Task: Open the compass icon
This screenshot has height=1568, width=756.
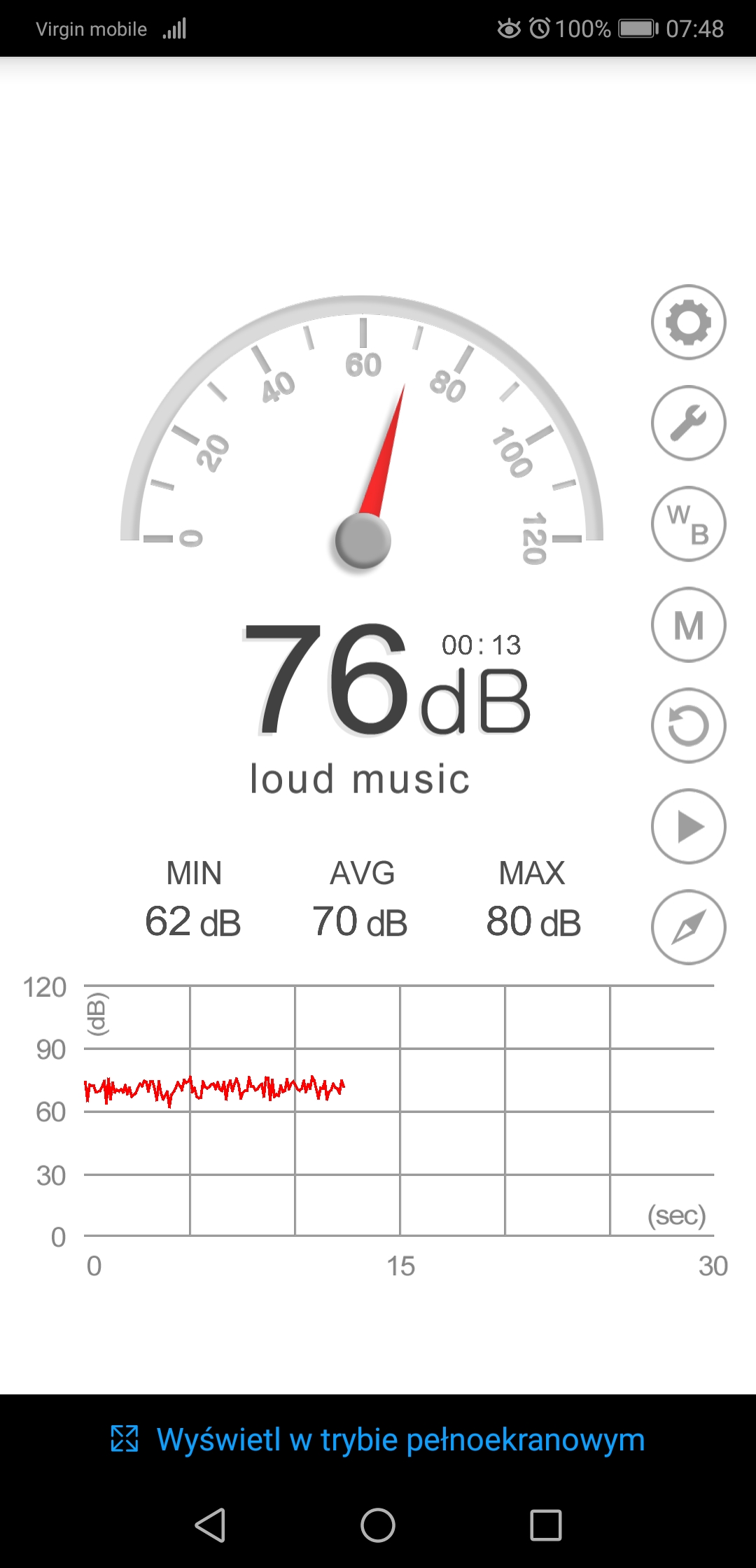Action: coord(688,927)
